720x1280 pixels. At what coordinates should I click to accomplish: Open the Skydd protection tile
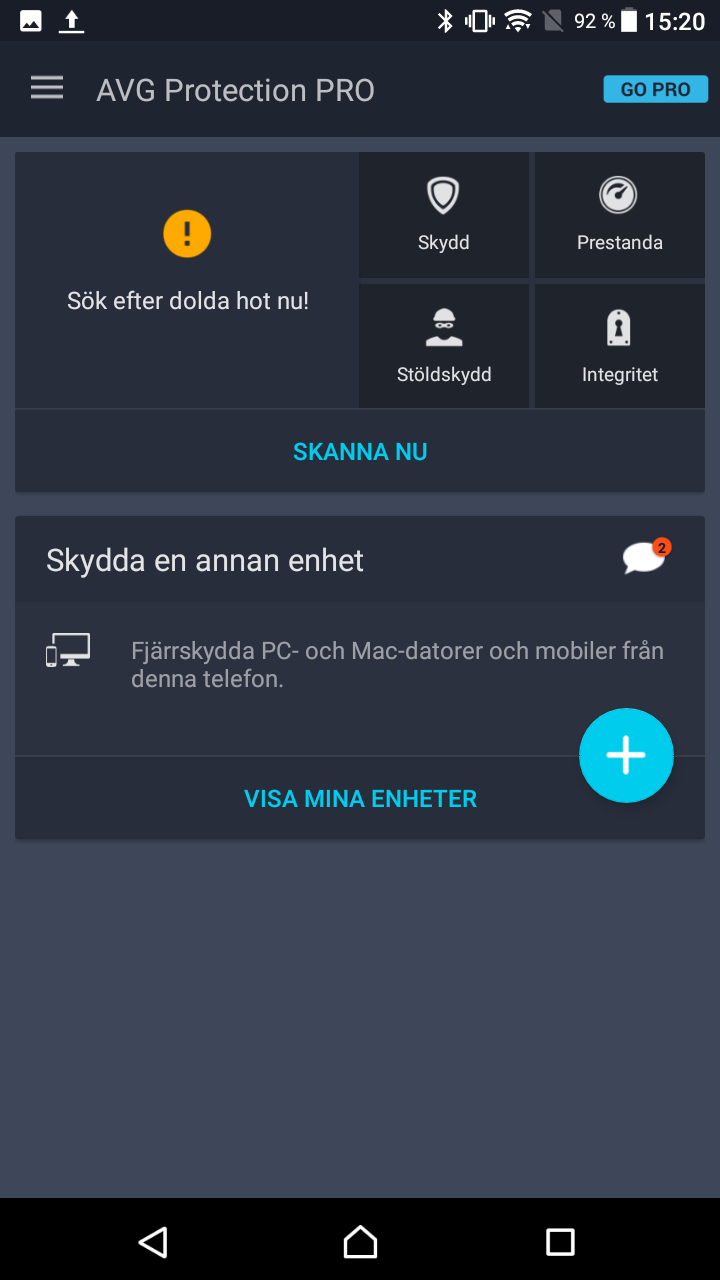click(443, 215)
